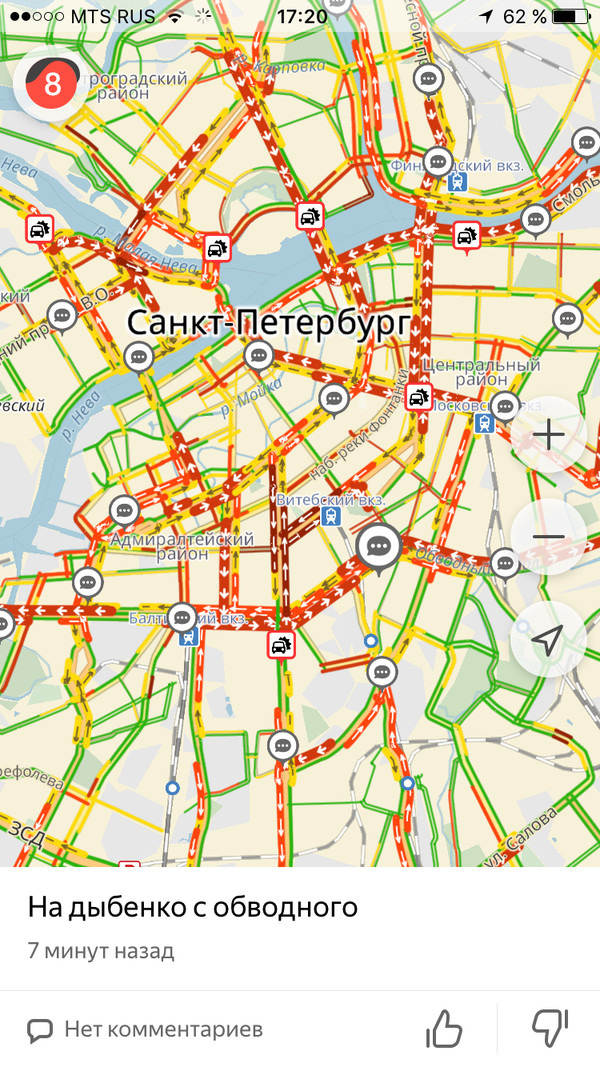This screenshot has height=1067, width=600.
Task: Open the selected large chat marker
Action: 378,546
